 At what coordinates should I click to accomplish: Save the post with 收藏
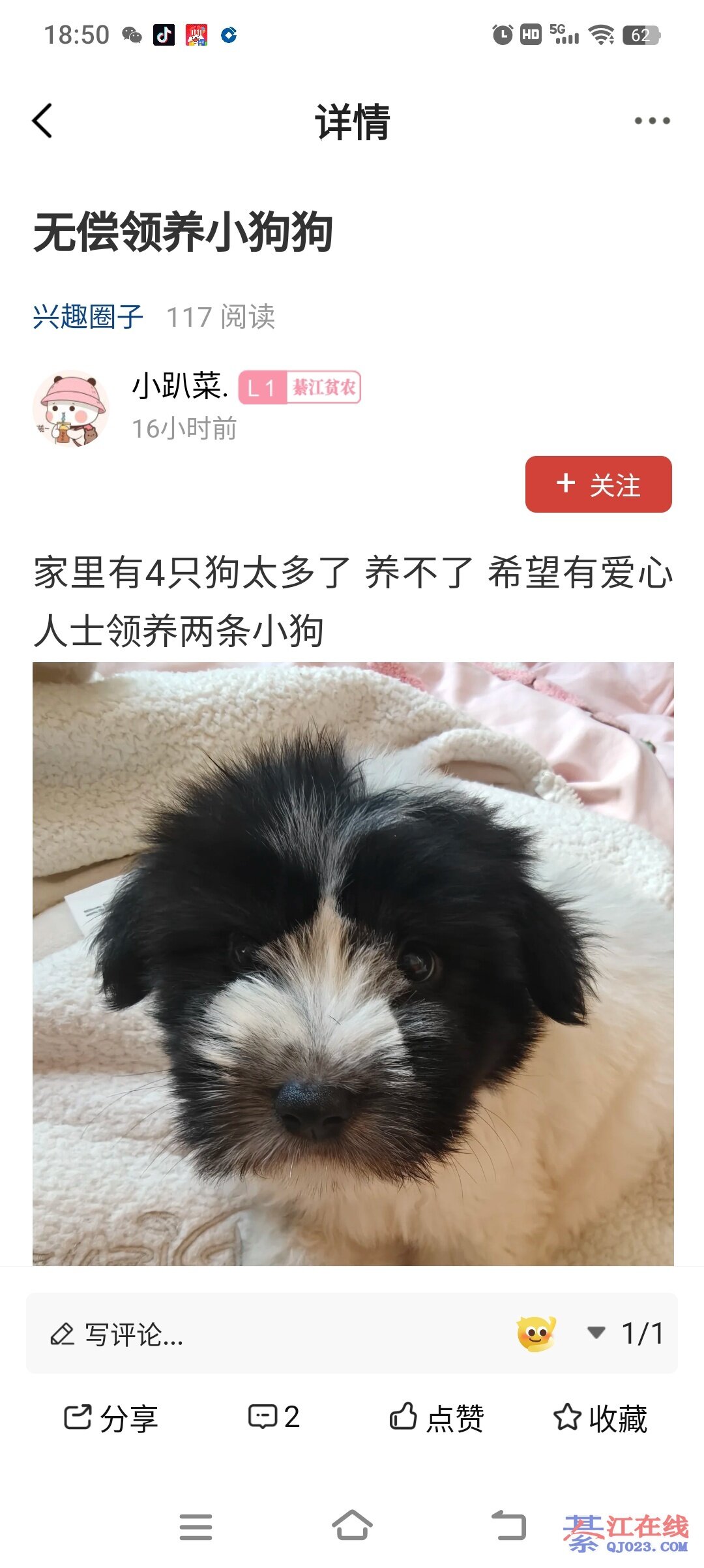coord(600,1418)
